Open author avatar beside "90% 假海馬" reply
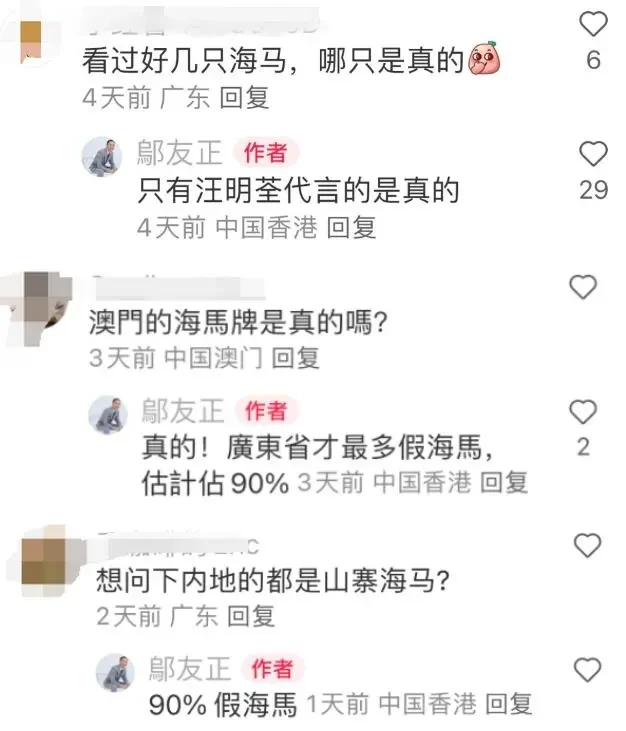Screen dimensions: 626x731 pyautogui.click(x=114, y=672)
